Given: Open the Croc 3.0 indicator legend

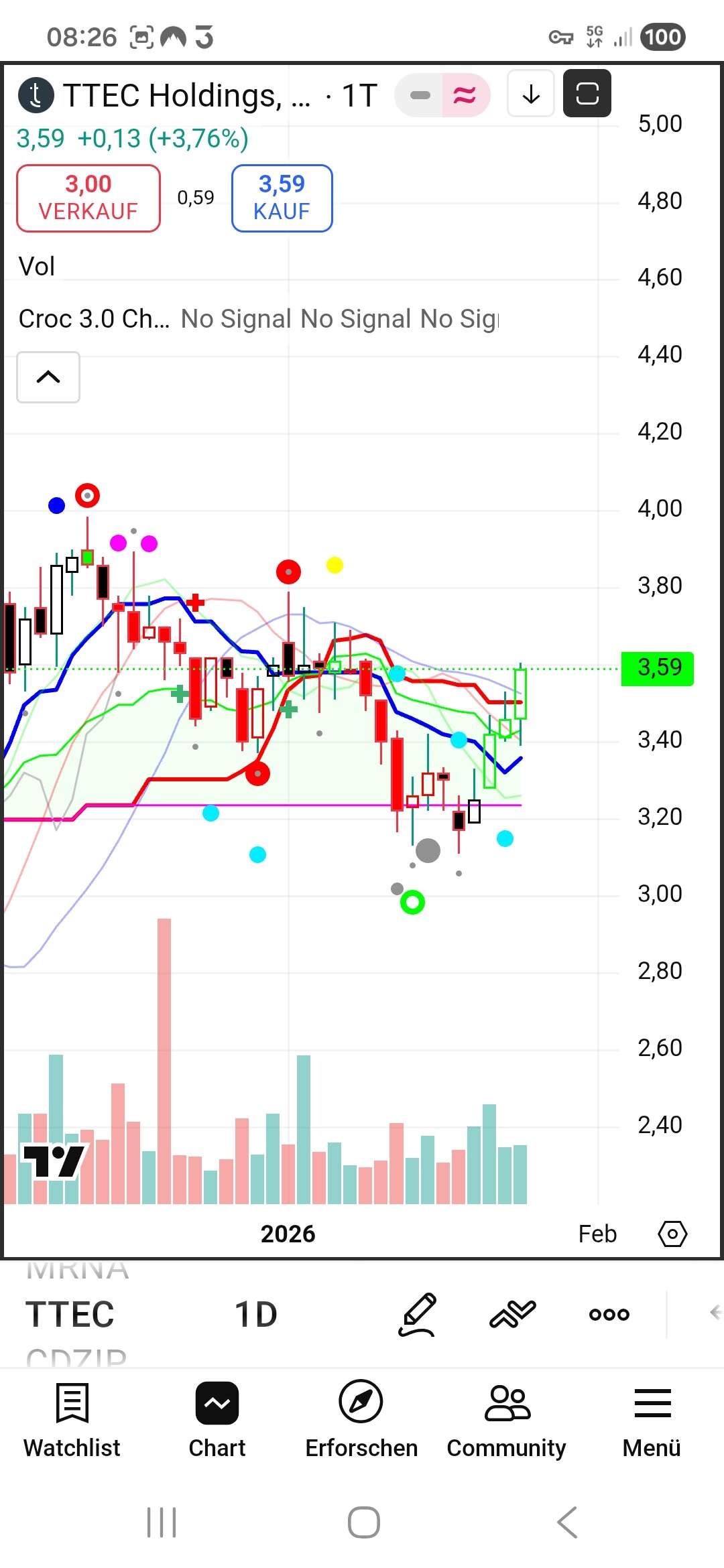Looking at the screenshot, I should 94,319.
